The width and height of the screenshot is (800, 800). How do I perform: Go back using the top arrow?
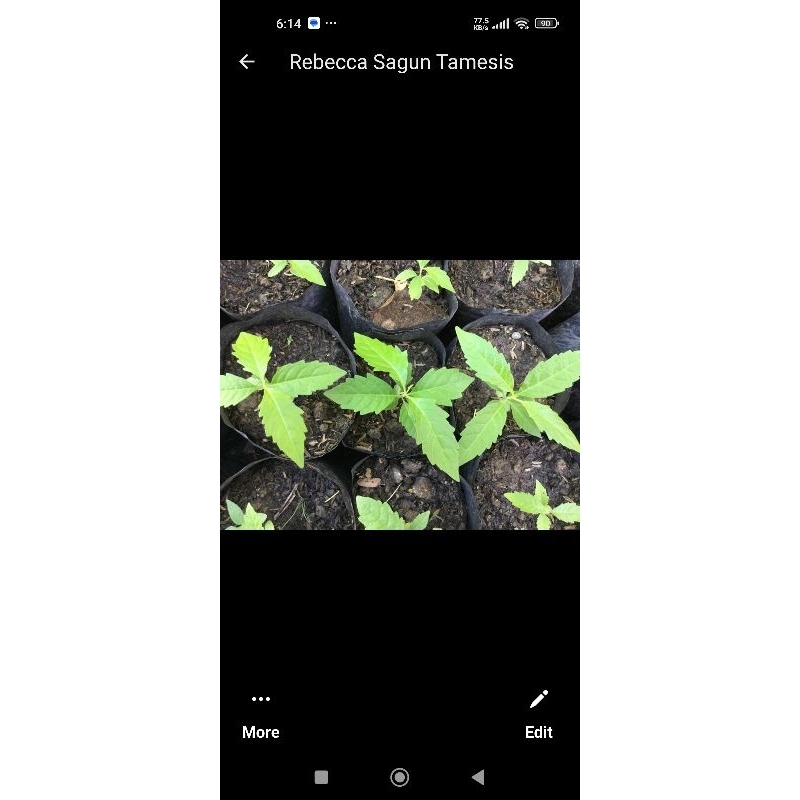(247, 62)
